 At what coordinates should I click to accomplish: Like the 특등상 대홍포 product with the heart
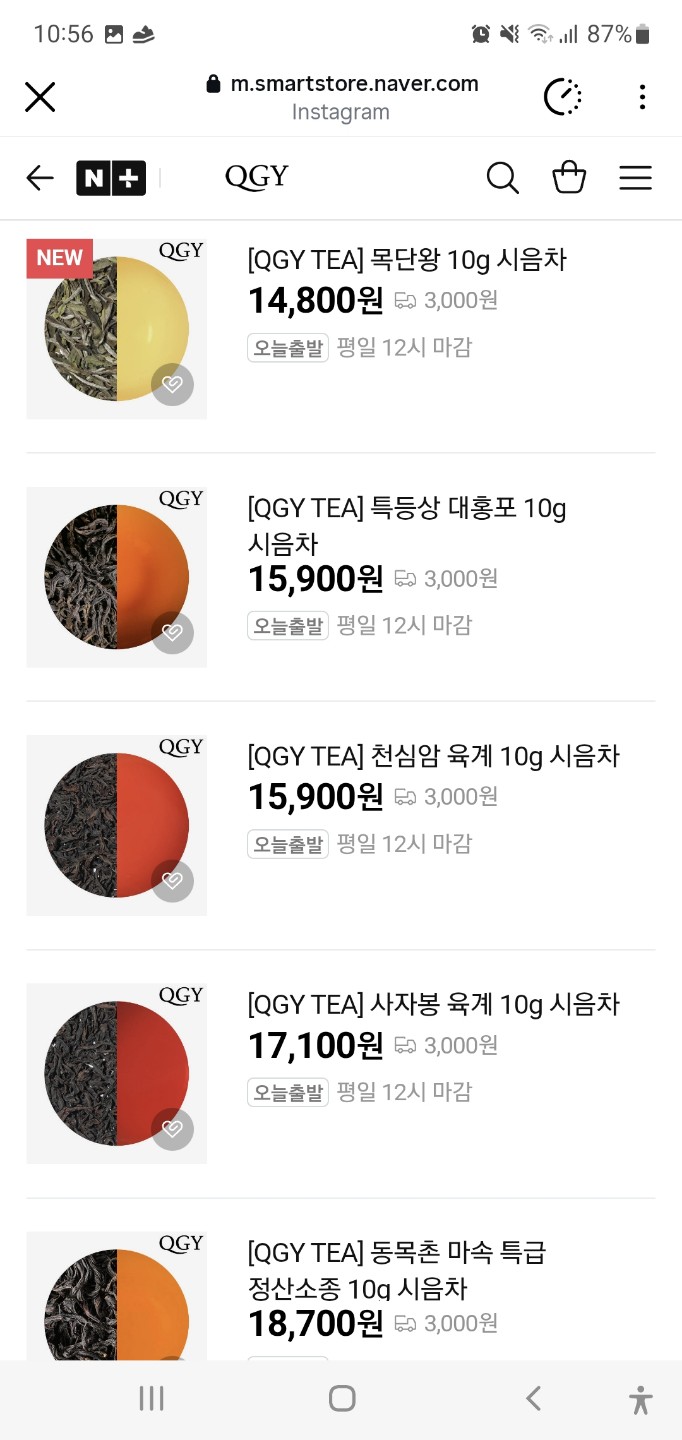click(x=173, y=633)
